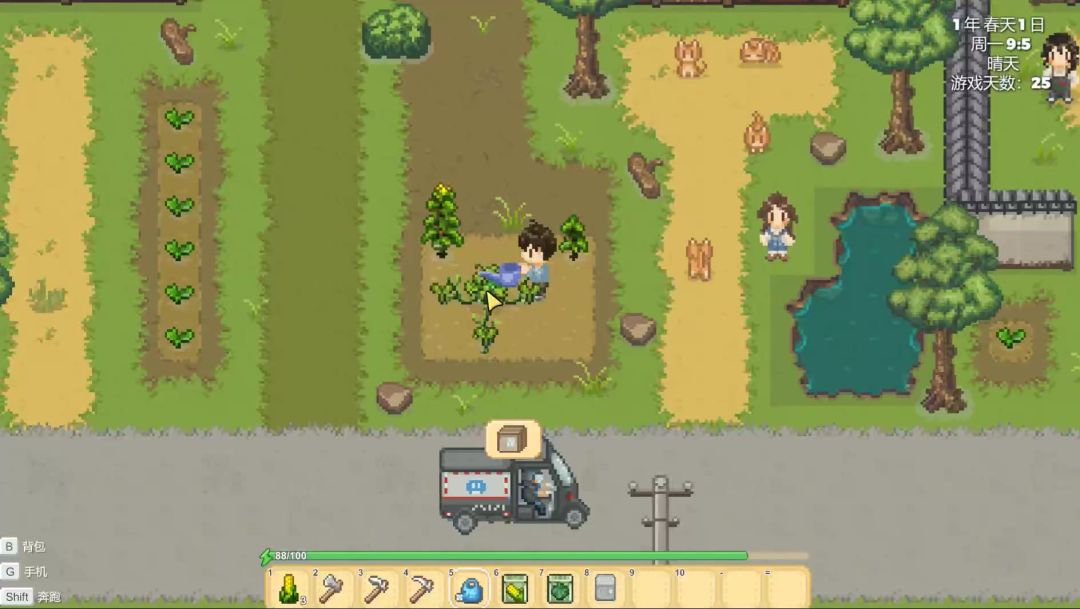The width and height of the screenshot is (1080, 609).
Task: Open the phone via the G 手机 button
Action: [23, 572]
